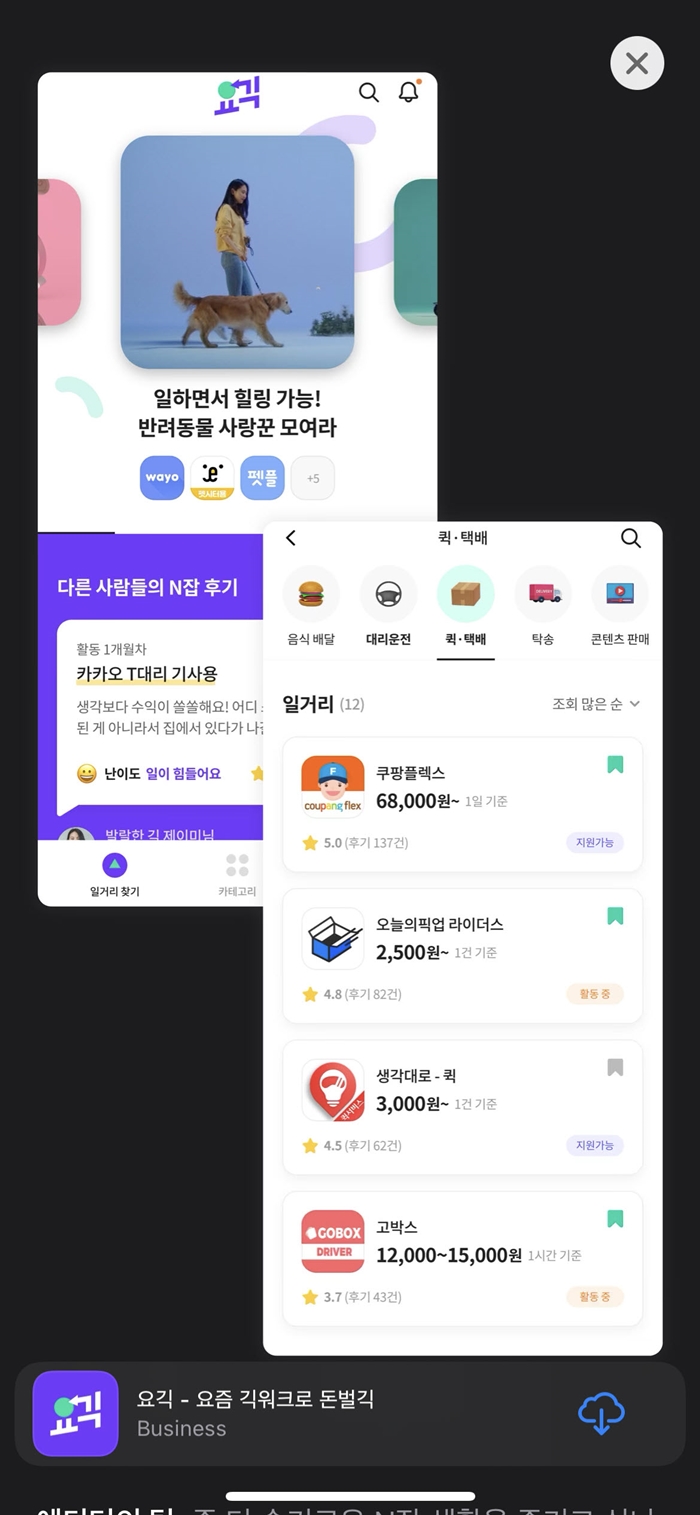This screenshot has height=1515, width=700.
Task: Close the screenshot preview
Action: point(637,63)
